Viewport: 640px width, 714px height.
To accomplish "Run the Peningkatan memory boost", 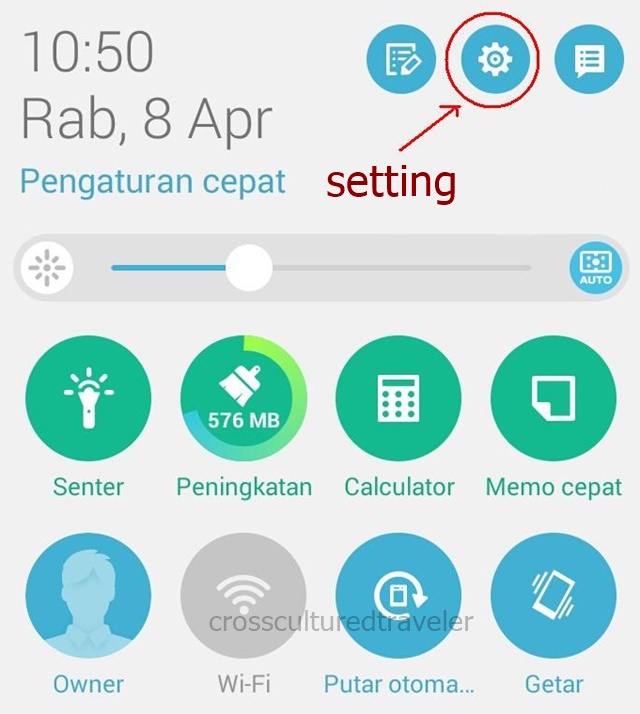I will click(x=243, y=398).
